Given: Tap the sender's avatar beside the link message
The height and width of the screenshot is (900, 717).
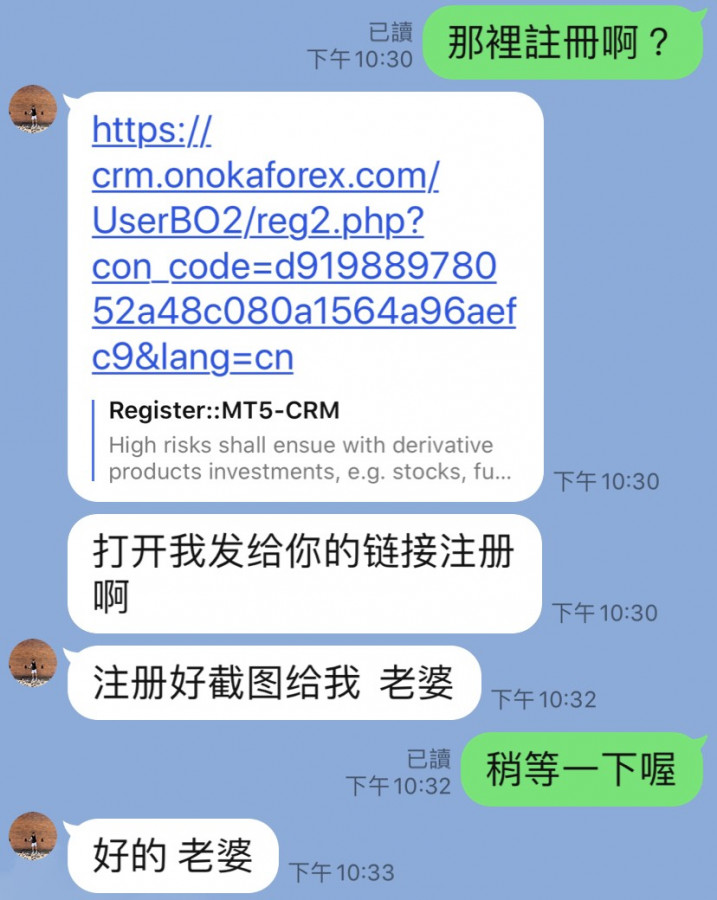Looking at the screenshot, I should [33, 109].
